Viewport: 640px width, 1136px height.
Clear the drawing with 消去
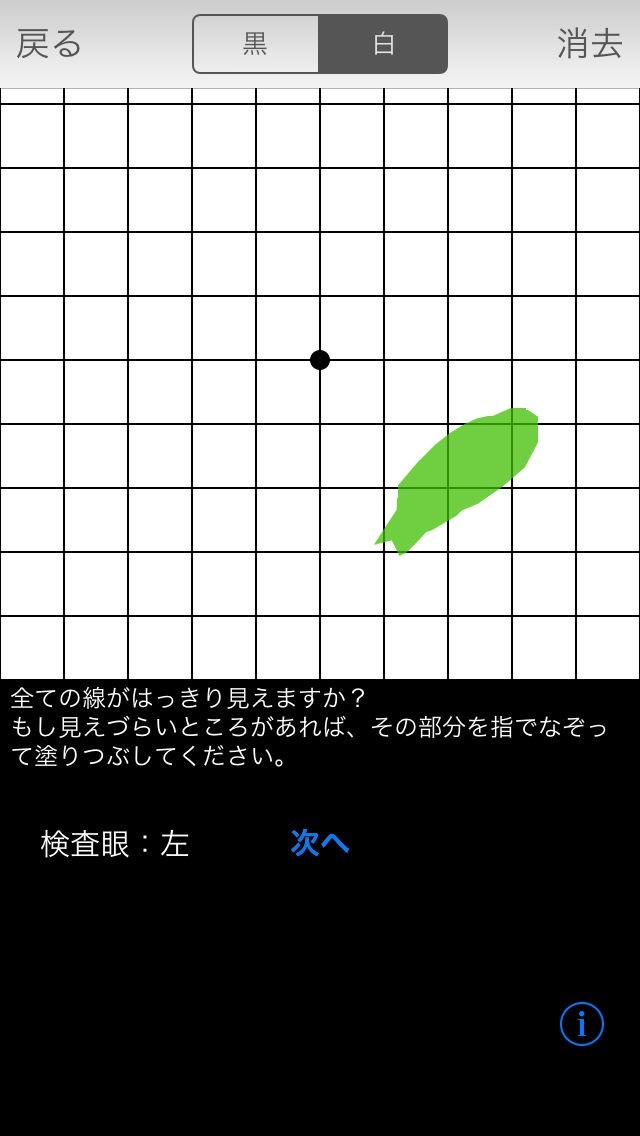click(x=590, y=44)
